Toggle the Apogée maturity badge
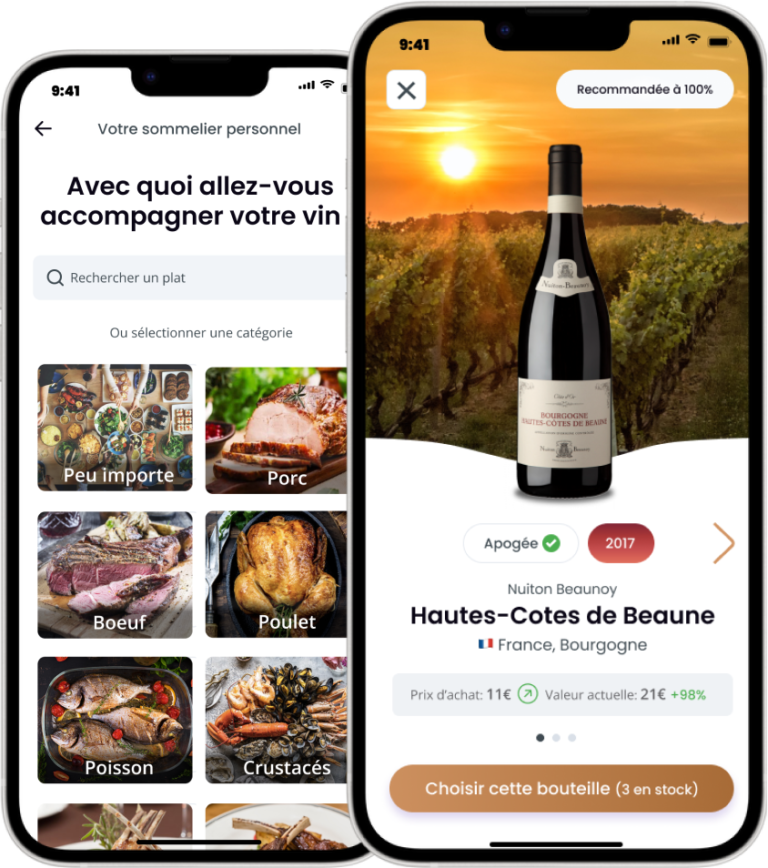Screen dimensions: 768x868 click(520, 543)
